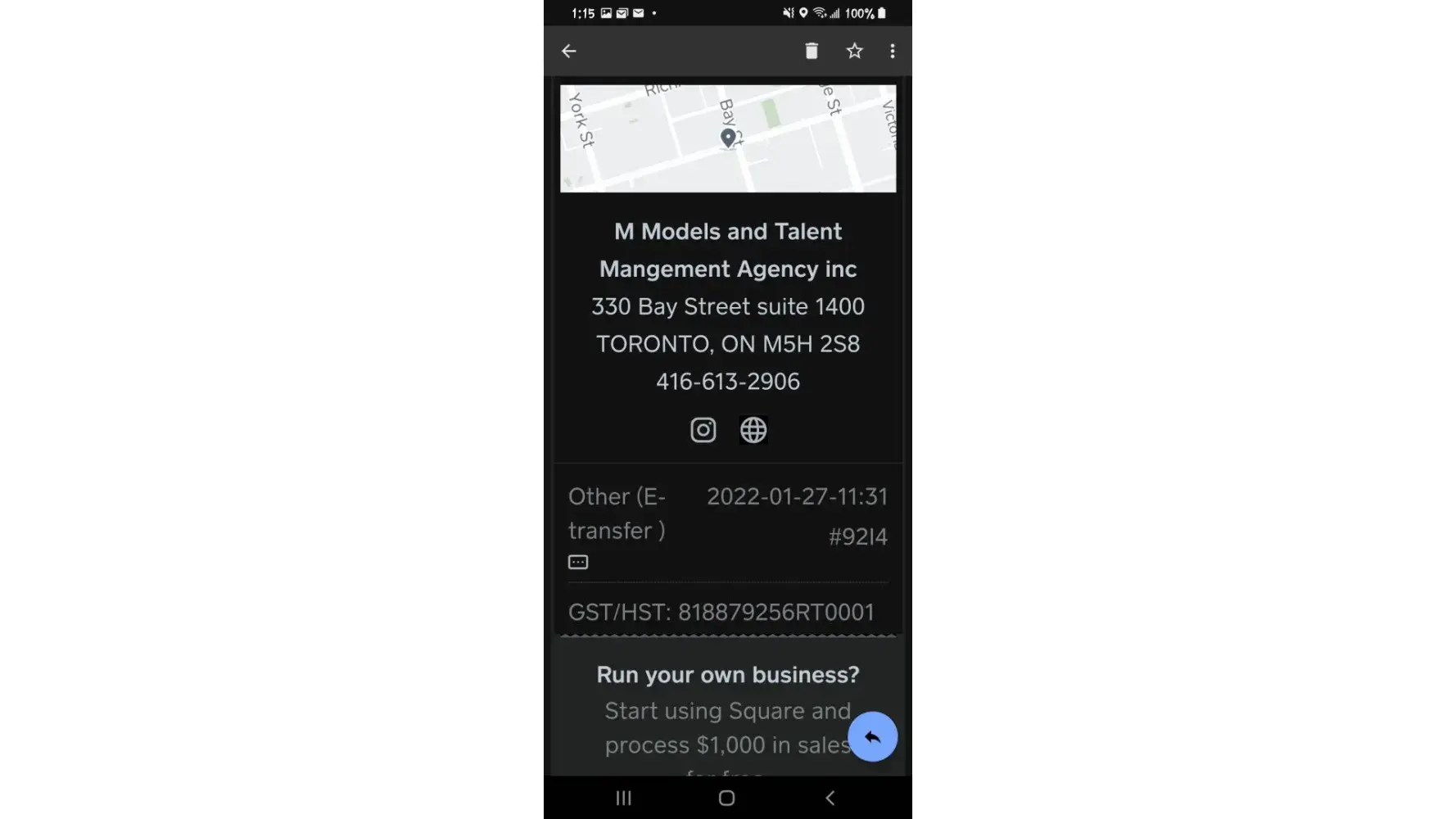Star this email
The width and height of the screenshot is (1456, 819).
[854, 51]
